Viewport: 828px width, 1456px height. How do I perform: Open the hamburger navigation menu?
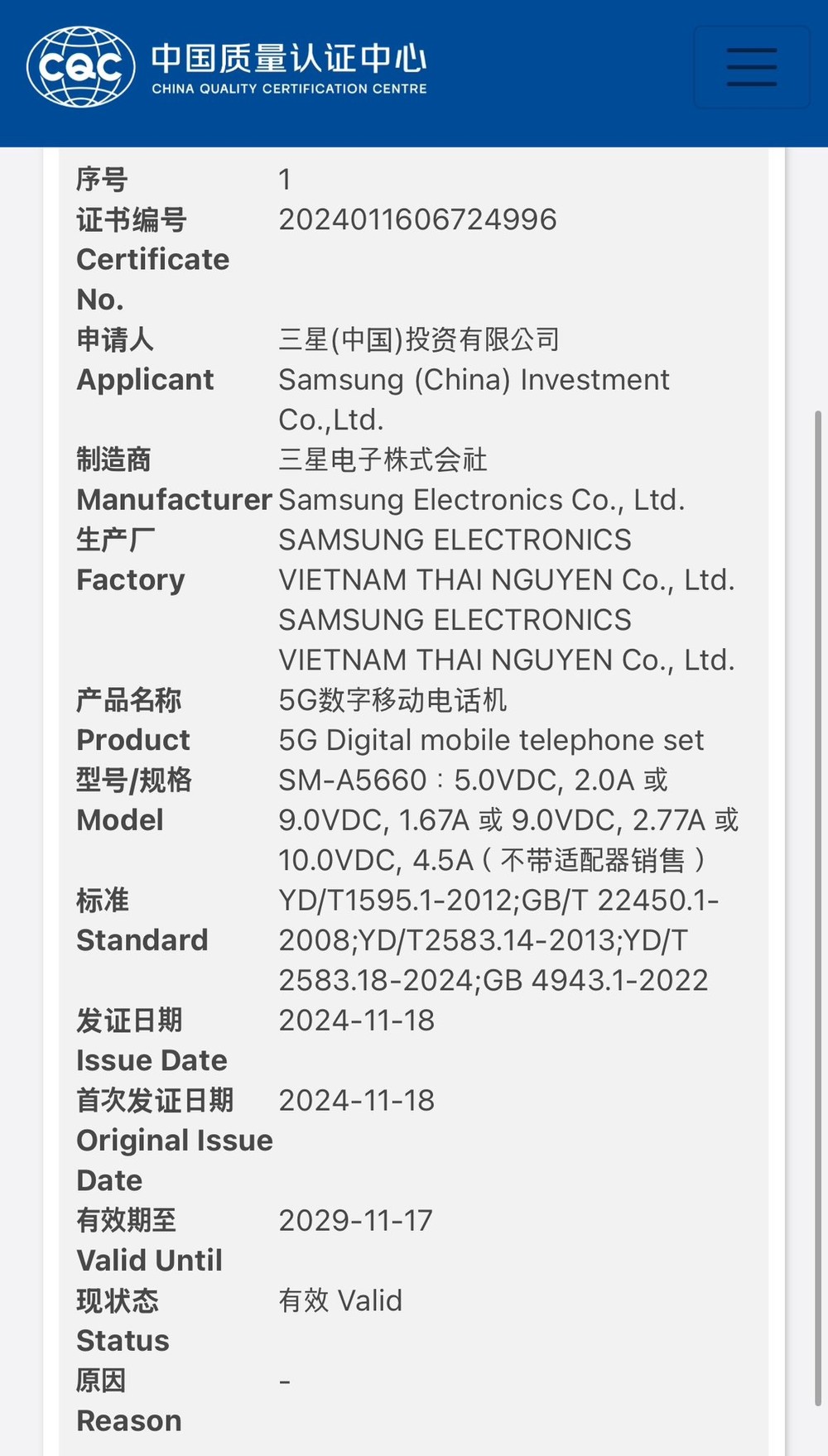point(751,67)
